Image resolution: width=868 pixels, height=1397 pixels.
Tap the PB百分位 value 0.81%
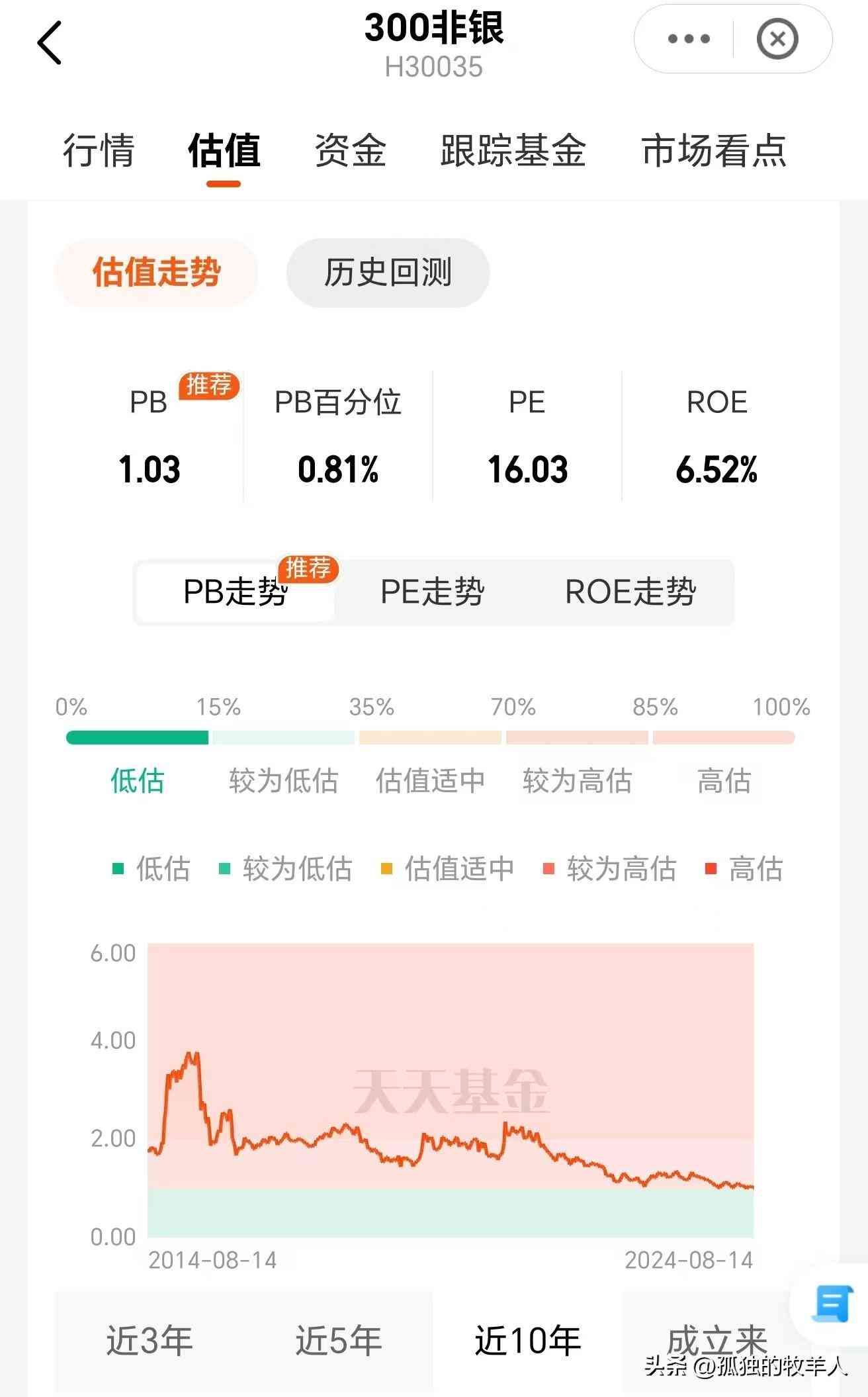click(x=339, y=471)
